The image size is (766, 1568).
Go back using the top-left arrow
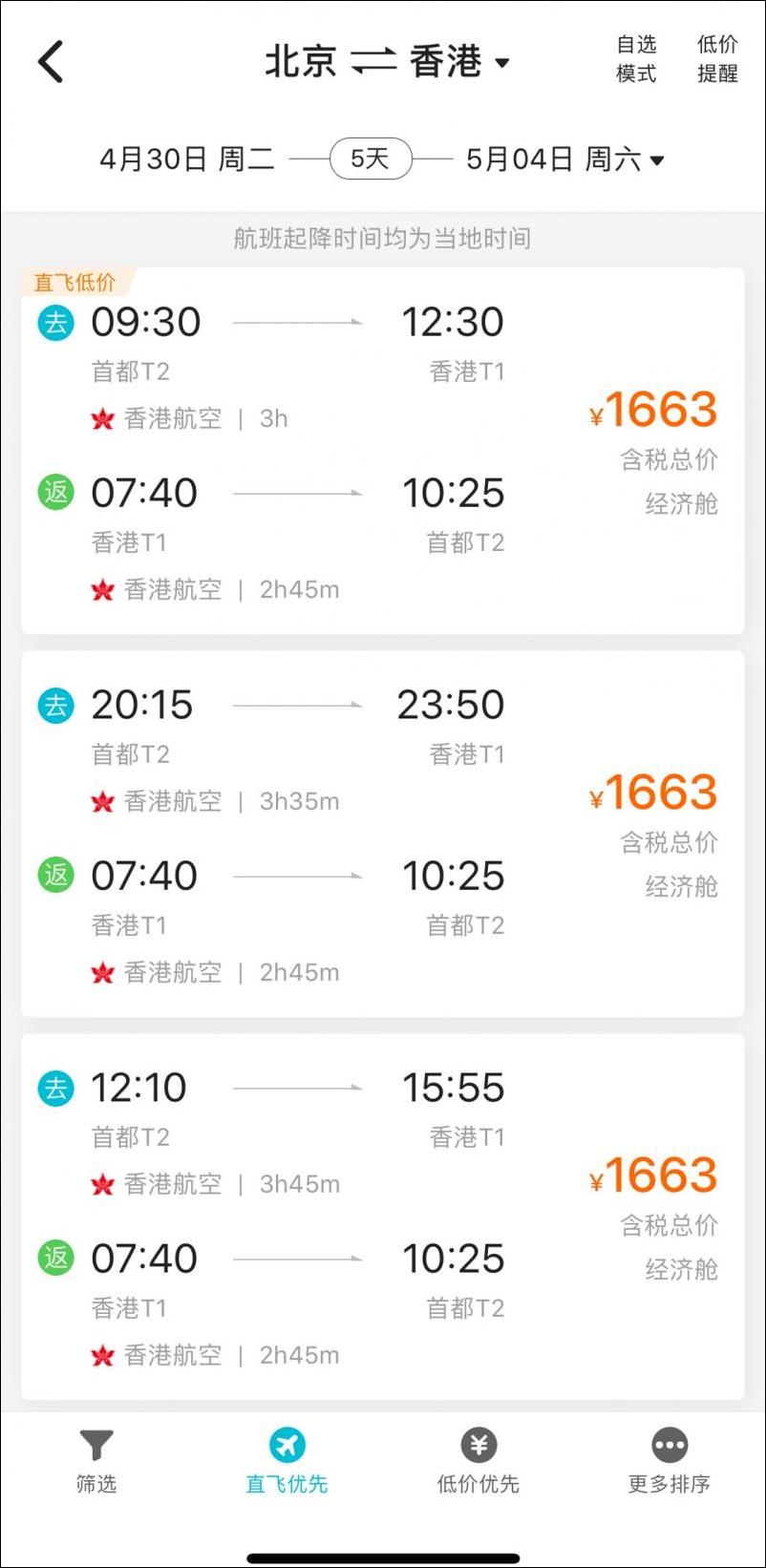(x=51, y=62)
